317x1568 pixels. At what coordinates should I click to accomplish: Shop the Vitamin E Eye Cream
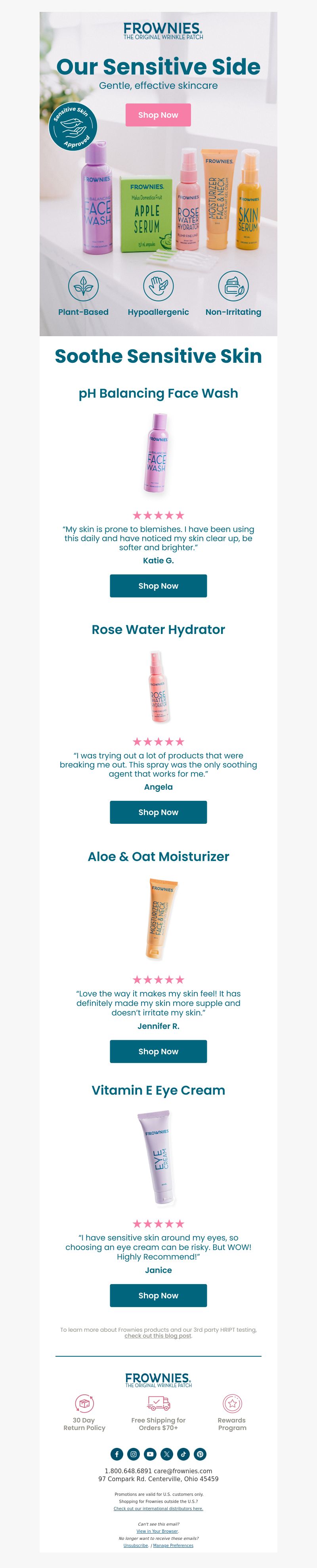click(x=158, y=1295)
